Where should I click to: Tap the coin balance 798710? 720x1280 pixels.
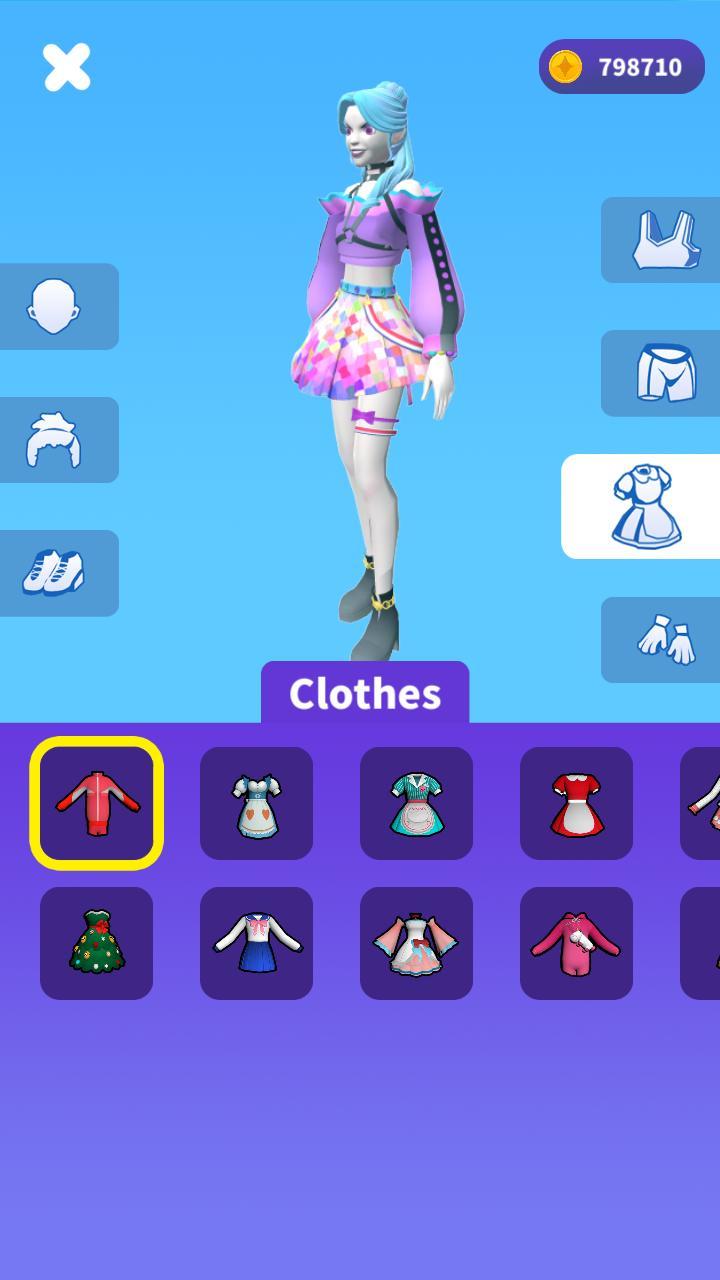click(x=622, y=67)
